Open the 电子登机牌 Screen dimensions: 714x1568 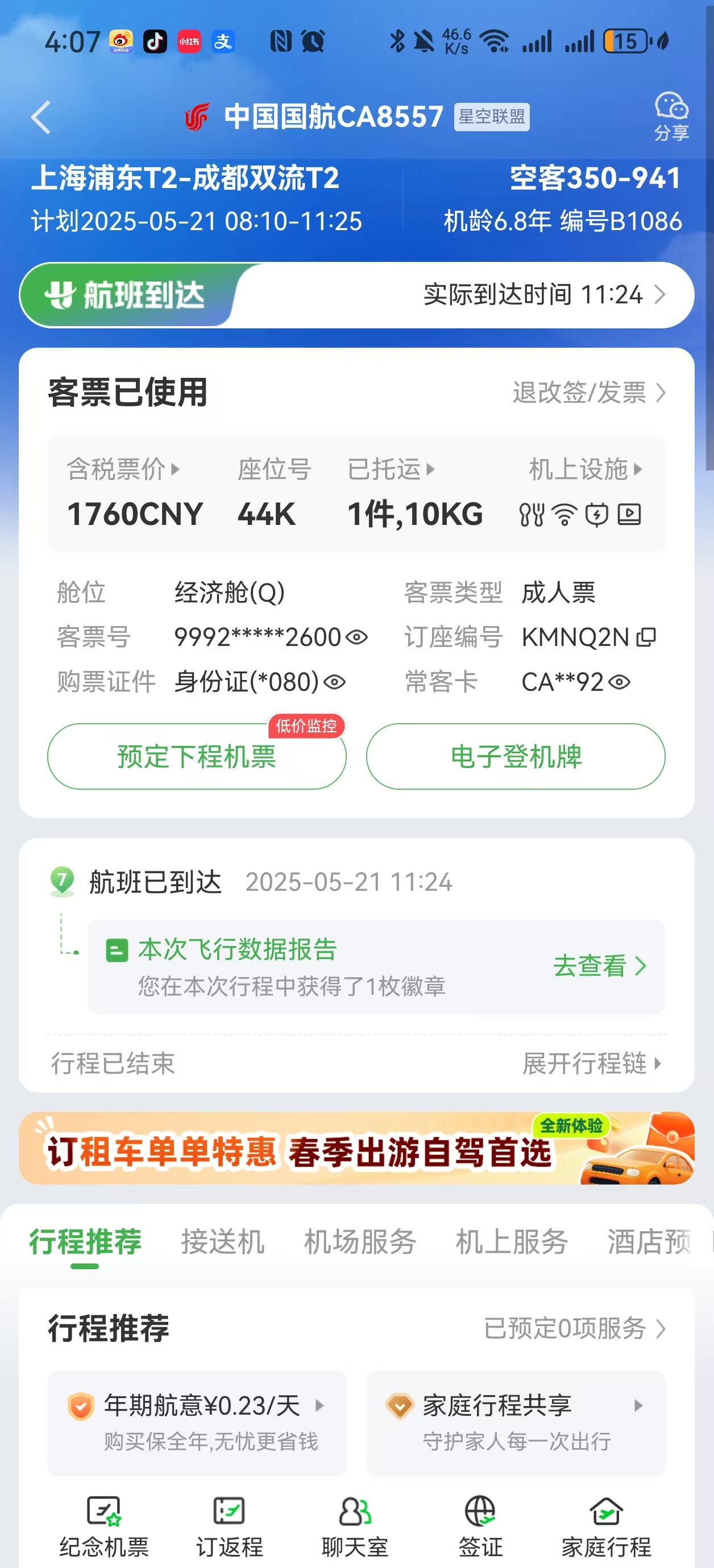point(516,757)
